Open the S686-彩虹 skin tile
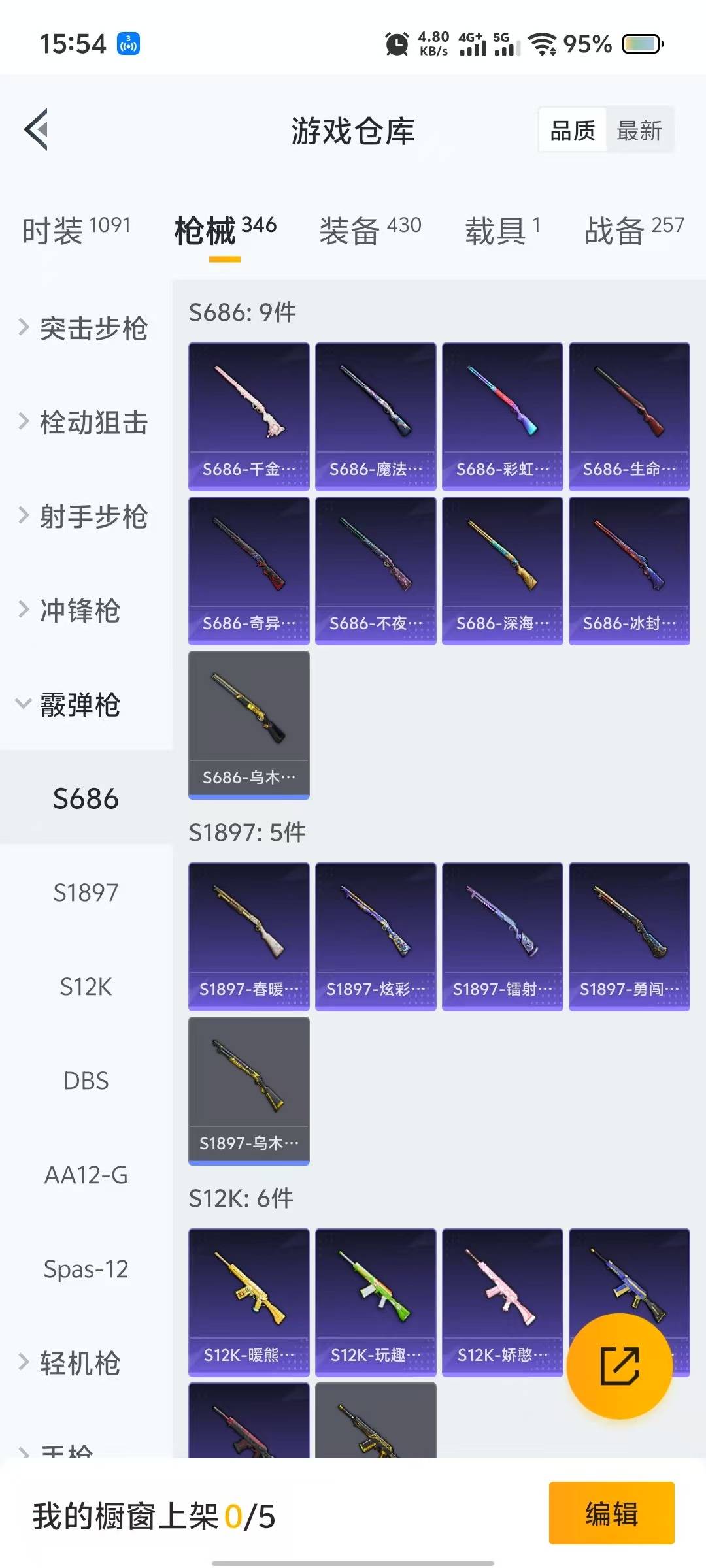This screenshot has width=706, height=1568. 502,416
